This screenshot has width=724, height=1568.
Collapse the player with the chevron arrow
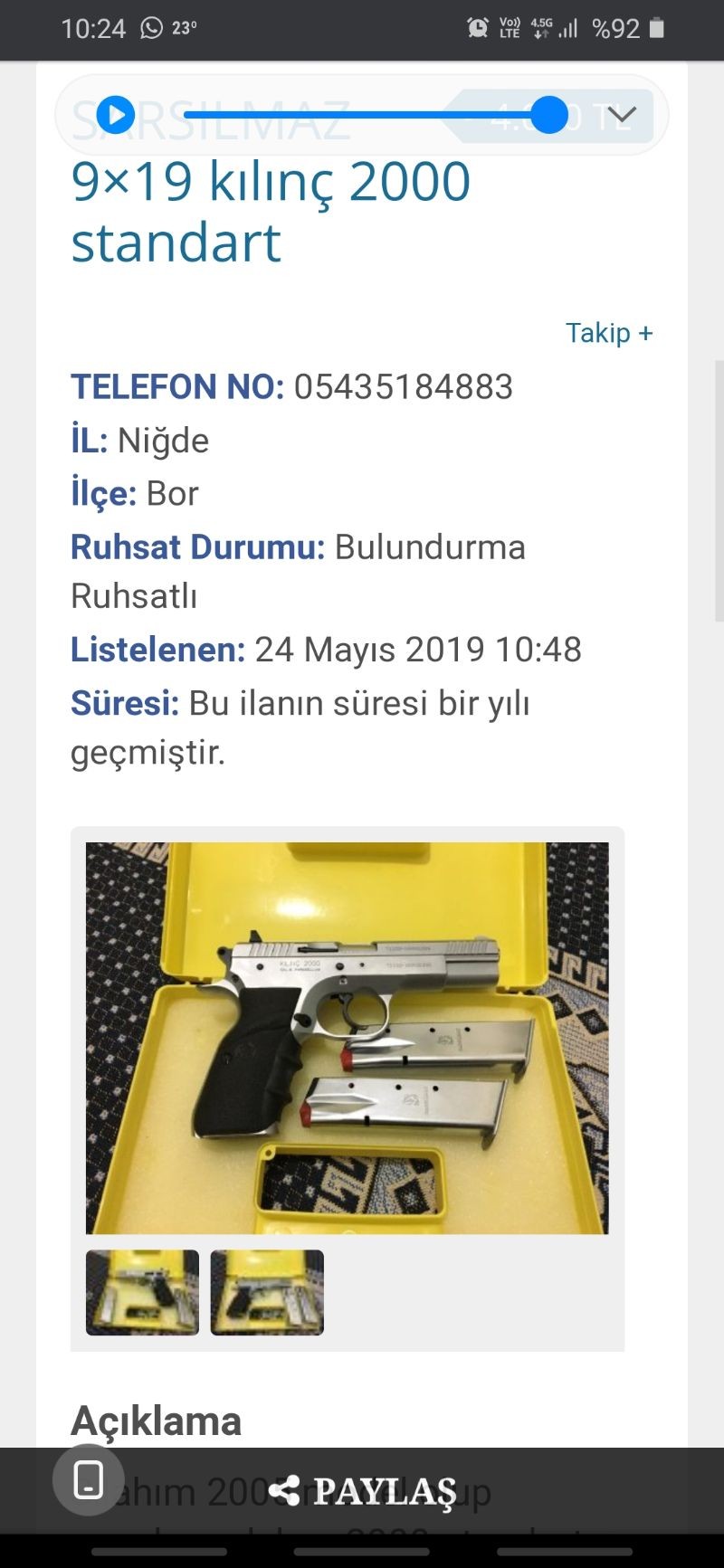point(622,115)
